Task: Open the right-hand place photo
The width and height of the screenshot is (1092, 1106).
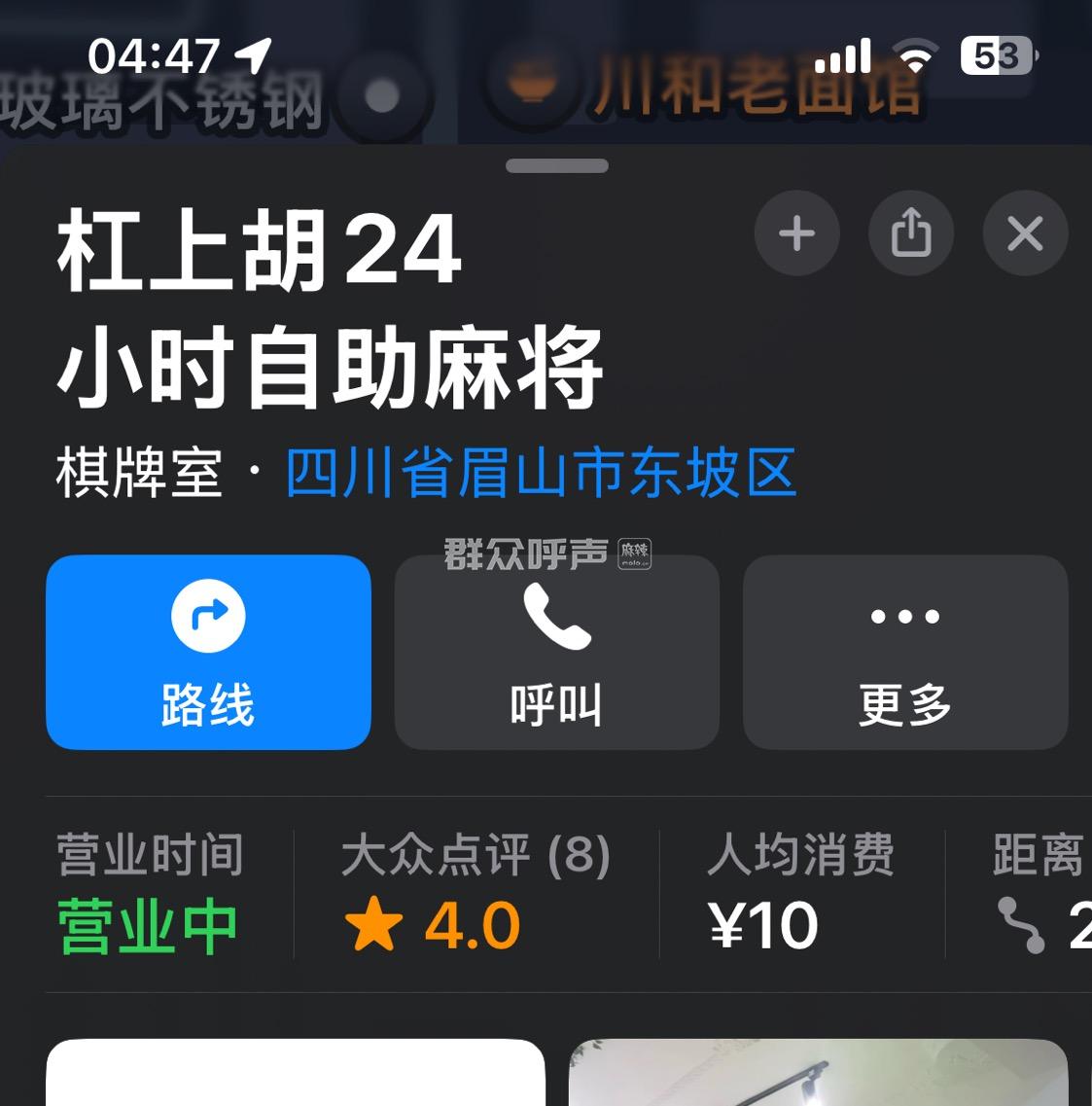Action: pos(818,1072)
